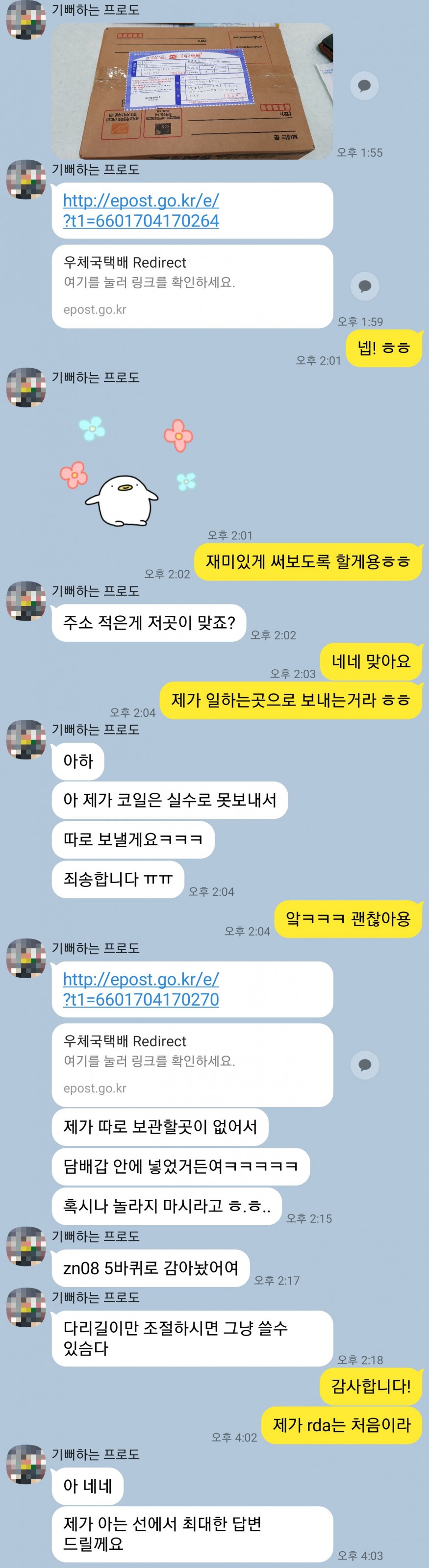The image size is (429, 1568).
Task: Open the preview card below the 170264 link
Action: tap(192, 286)
